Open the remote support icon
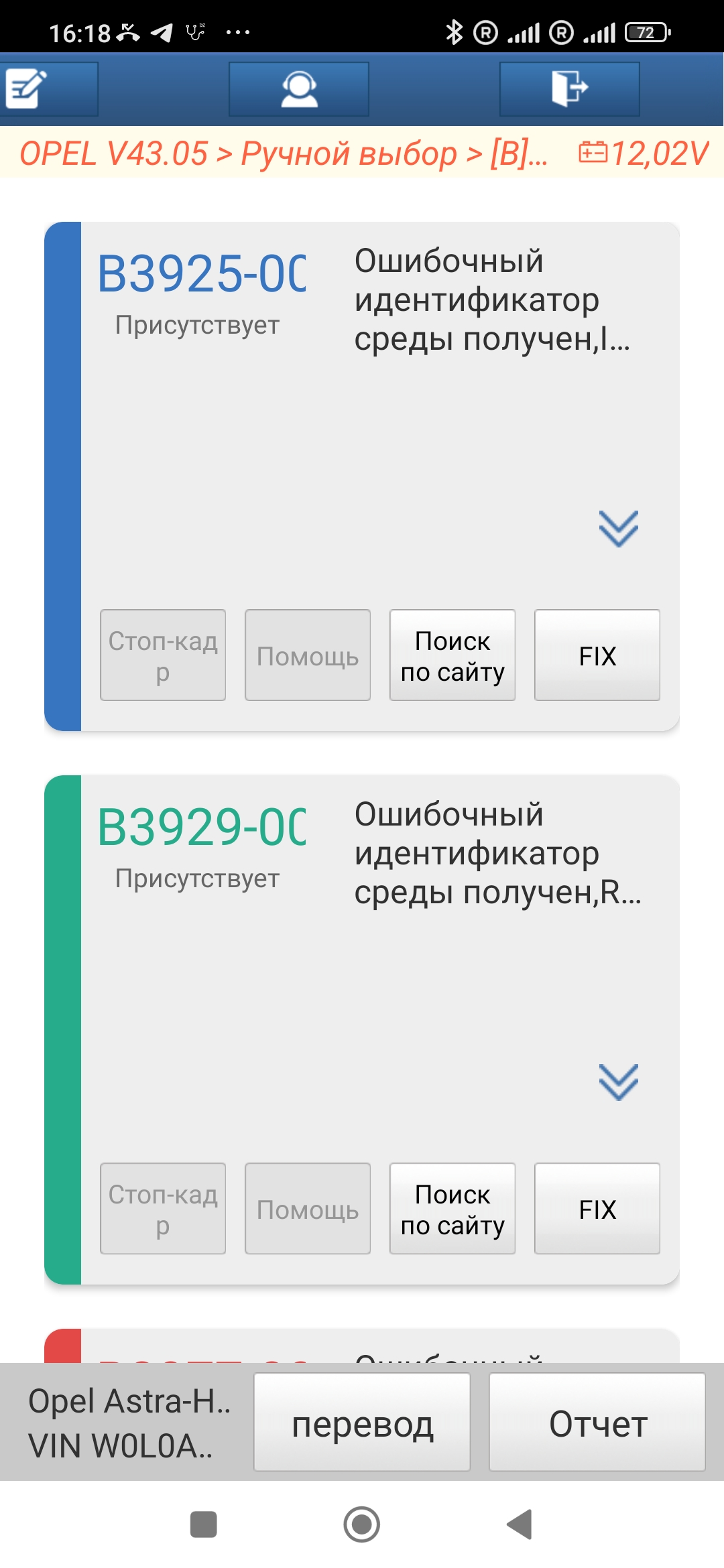This screenshot has width=724, height=1568. [x=299, y=88]
